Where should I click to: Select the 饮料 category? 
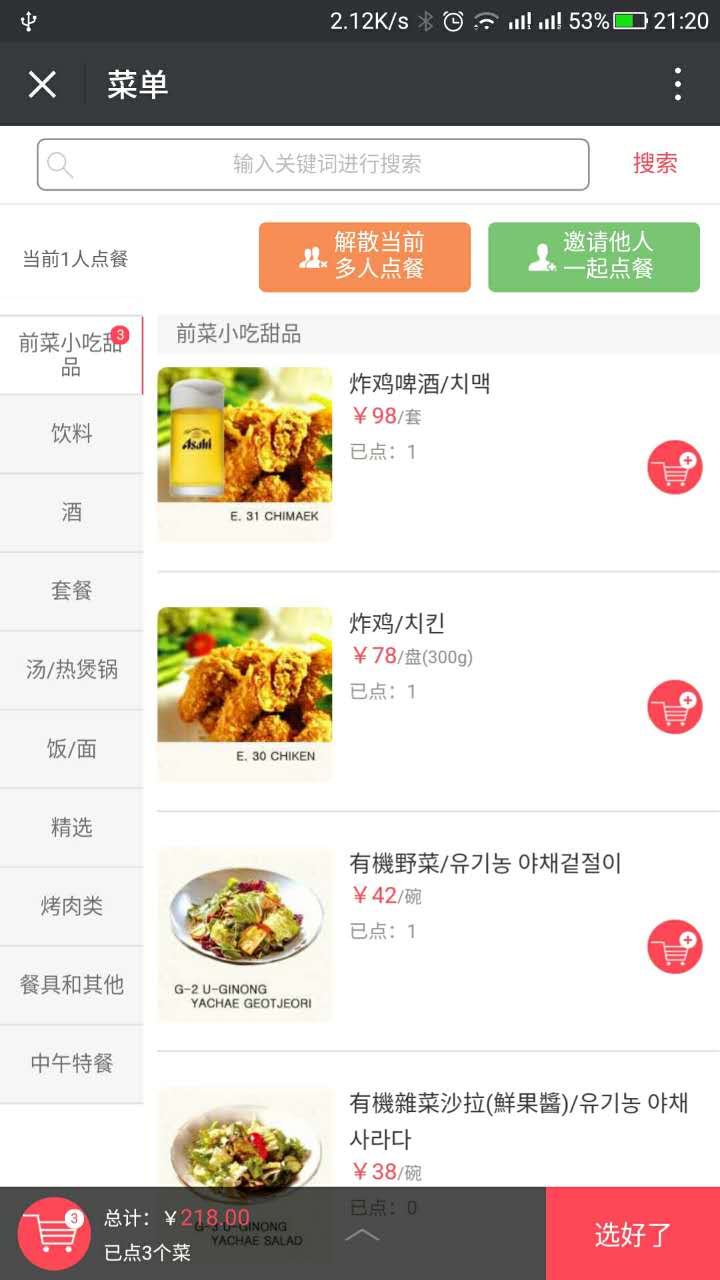coord(71,434)
